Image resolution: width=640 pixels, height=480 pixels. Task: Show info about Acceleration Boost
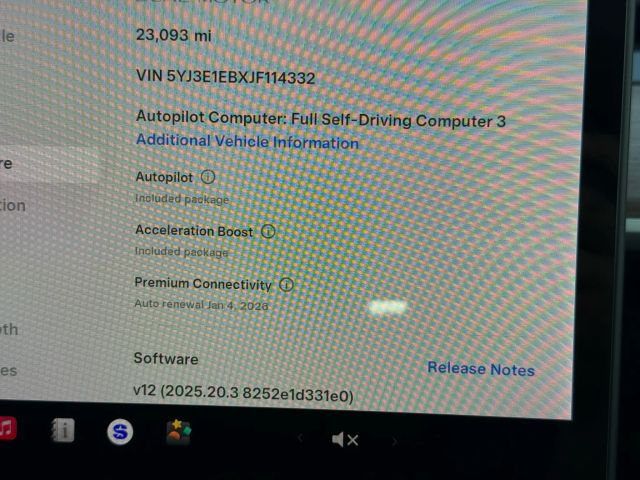point(268,231)
